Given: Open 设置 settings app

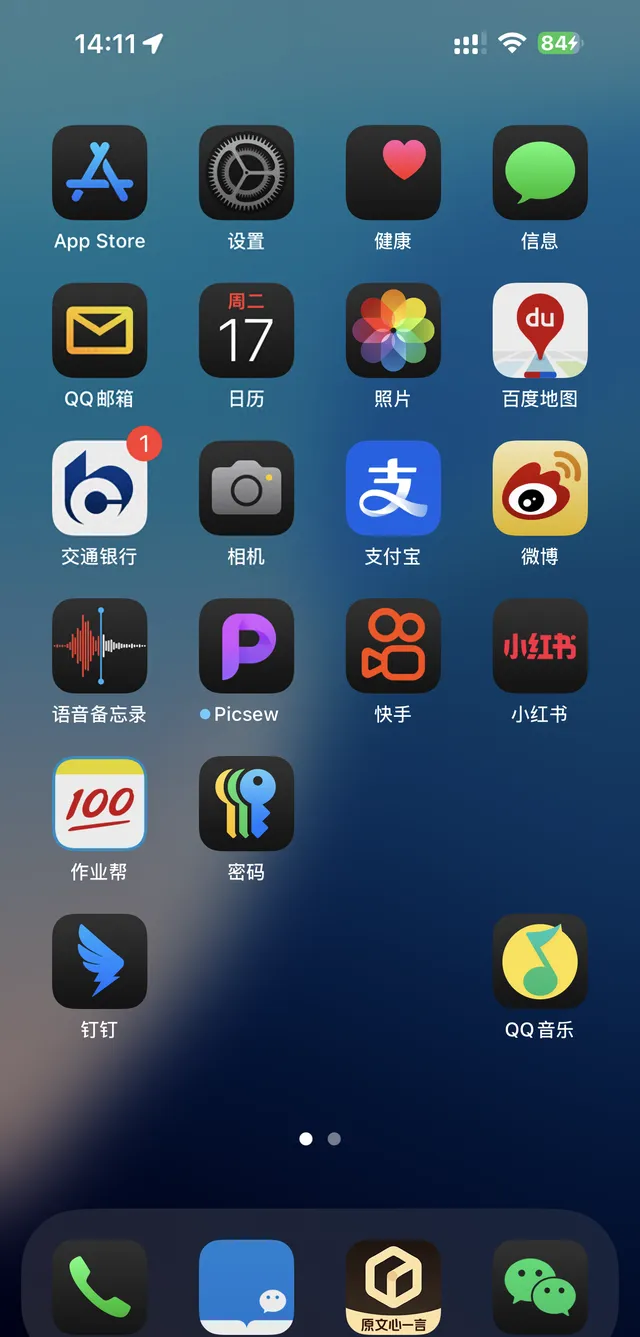Looking at the screenshot, I should (x=246, y=172).
